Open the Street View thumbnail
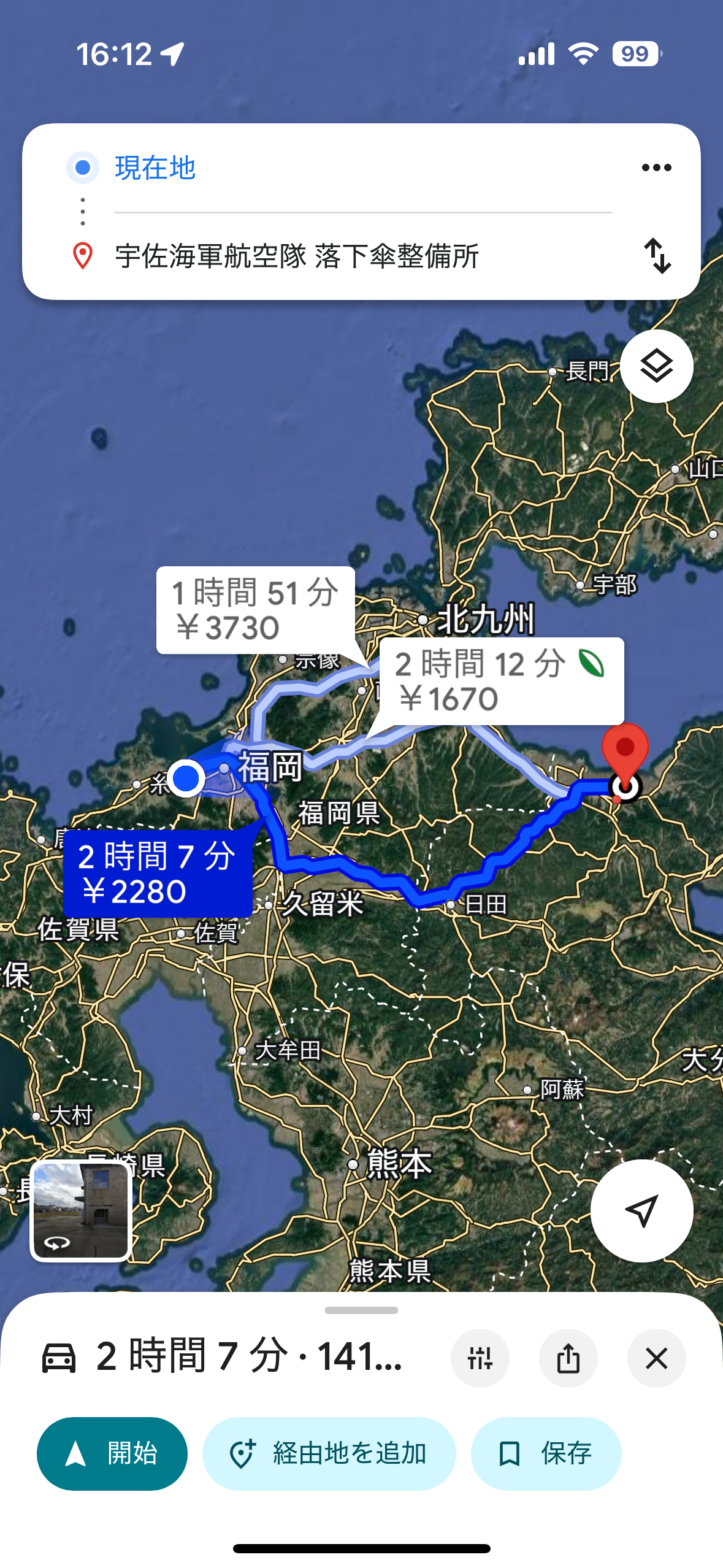723x1568 pixels. pos(80,1210)
